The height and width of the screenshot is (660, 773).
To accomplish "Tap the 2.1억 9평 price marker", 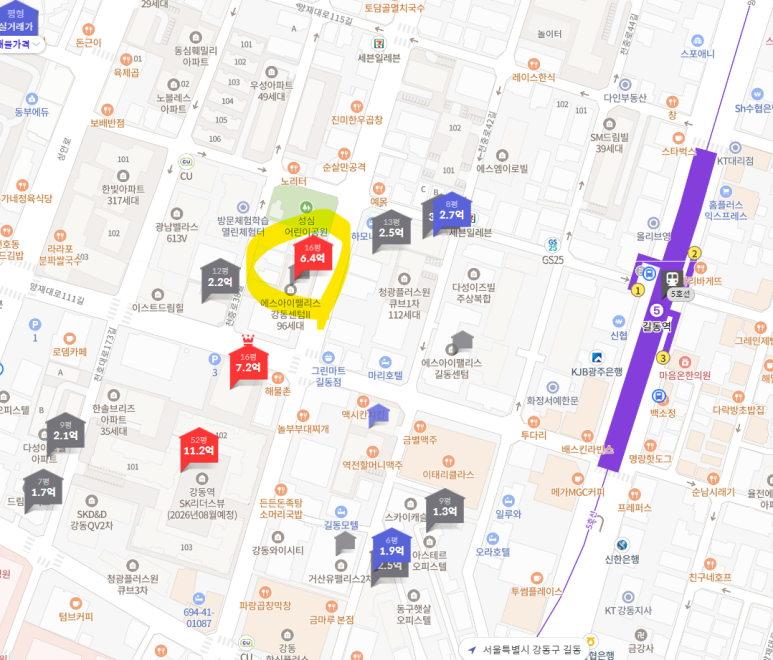I will pos(65,434).
